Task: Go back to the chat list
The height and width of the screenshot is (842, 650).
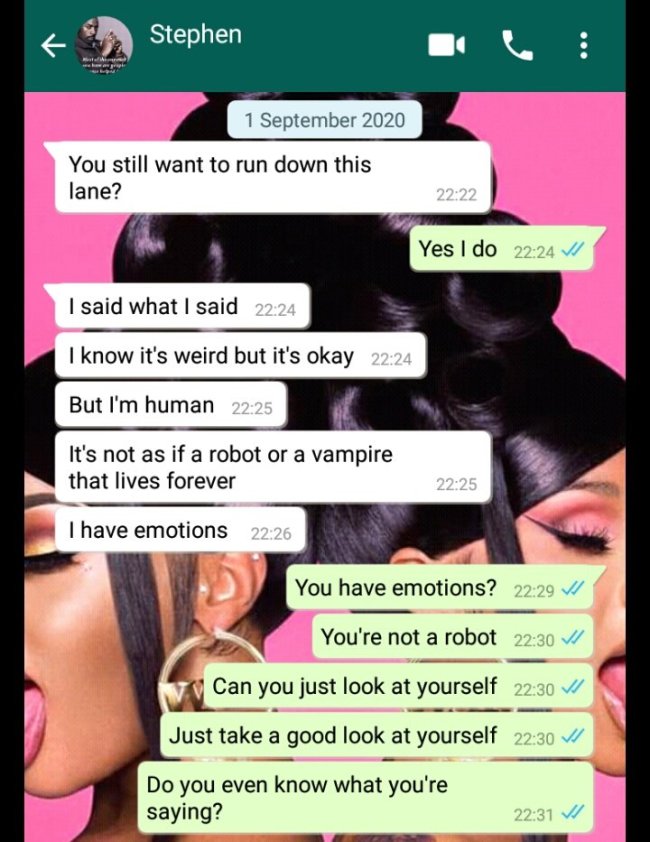Action: tap(53, 45)
